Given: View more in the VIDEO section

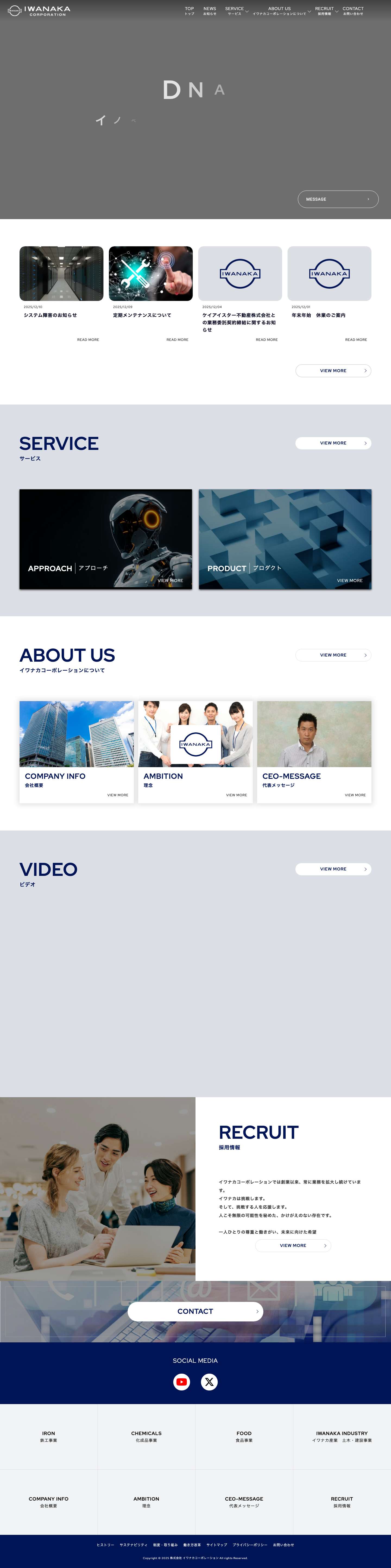Looking at the screenshot, I should [333, 869].
